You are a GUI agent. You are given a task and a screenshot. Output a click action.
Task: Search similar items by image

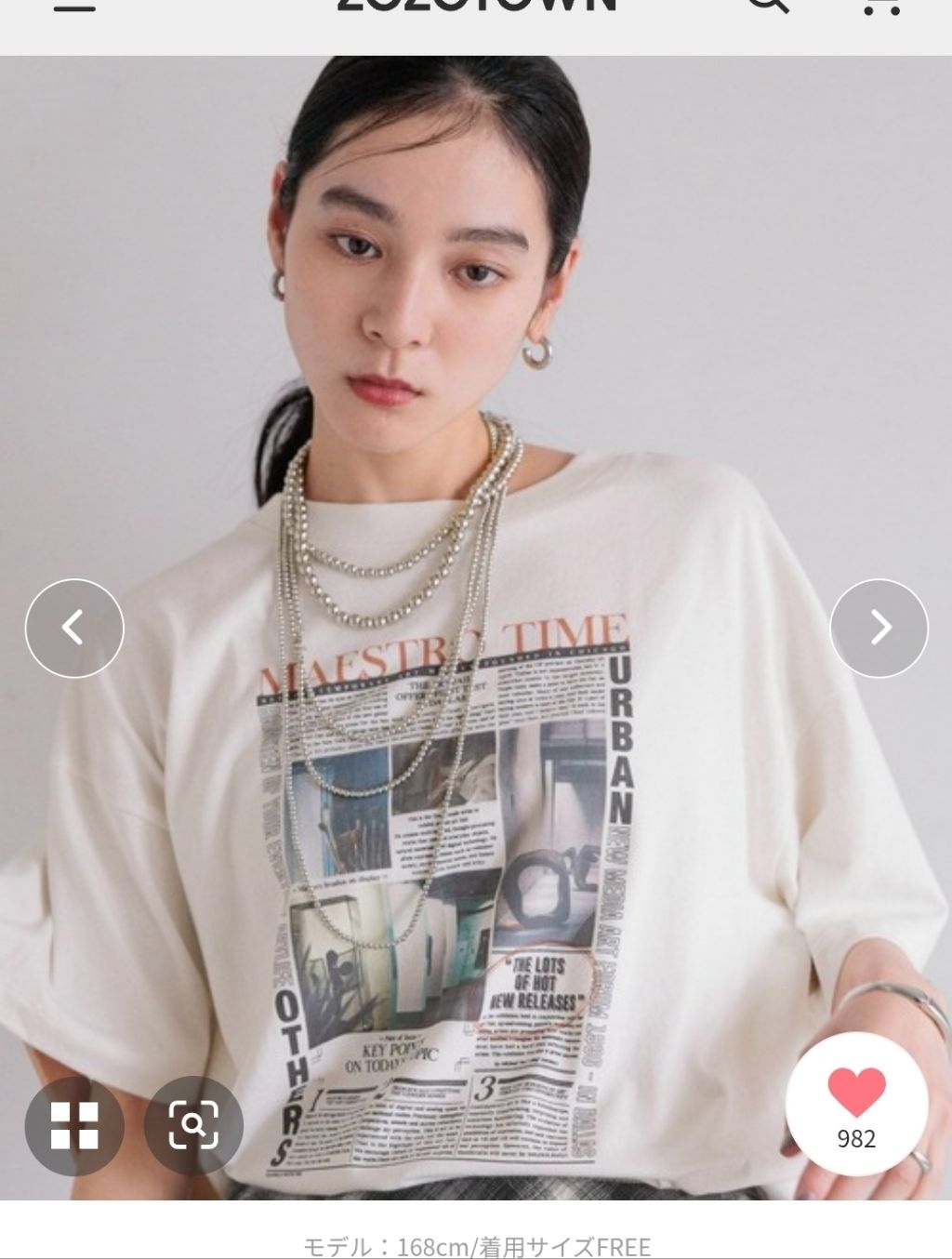193,1126
